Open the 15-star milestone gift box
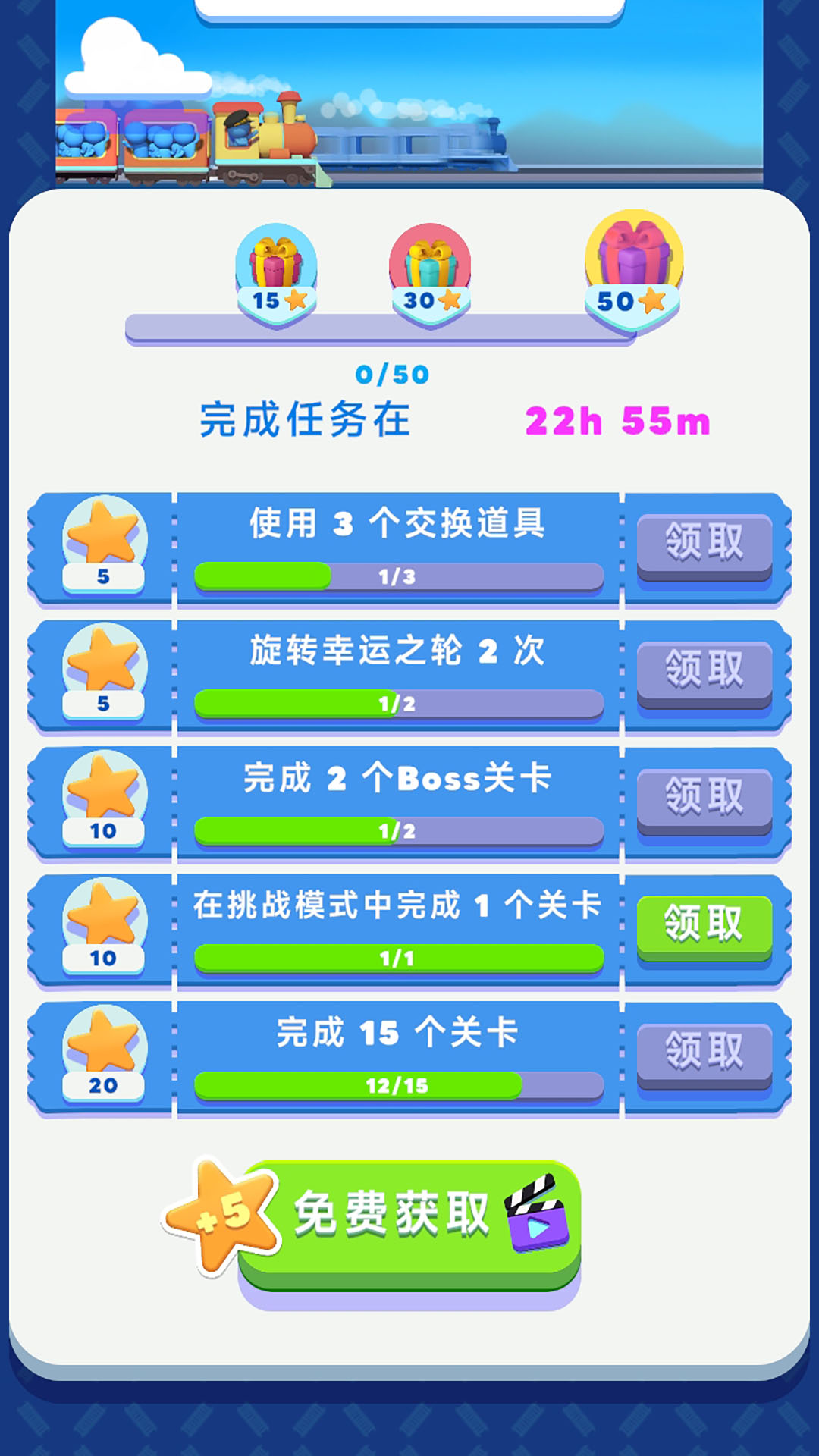Image resolution: width=819 pixels, height=1456 pixels. point(277,262)
